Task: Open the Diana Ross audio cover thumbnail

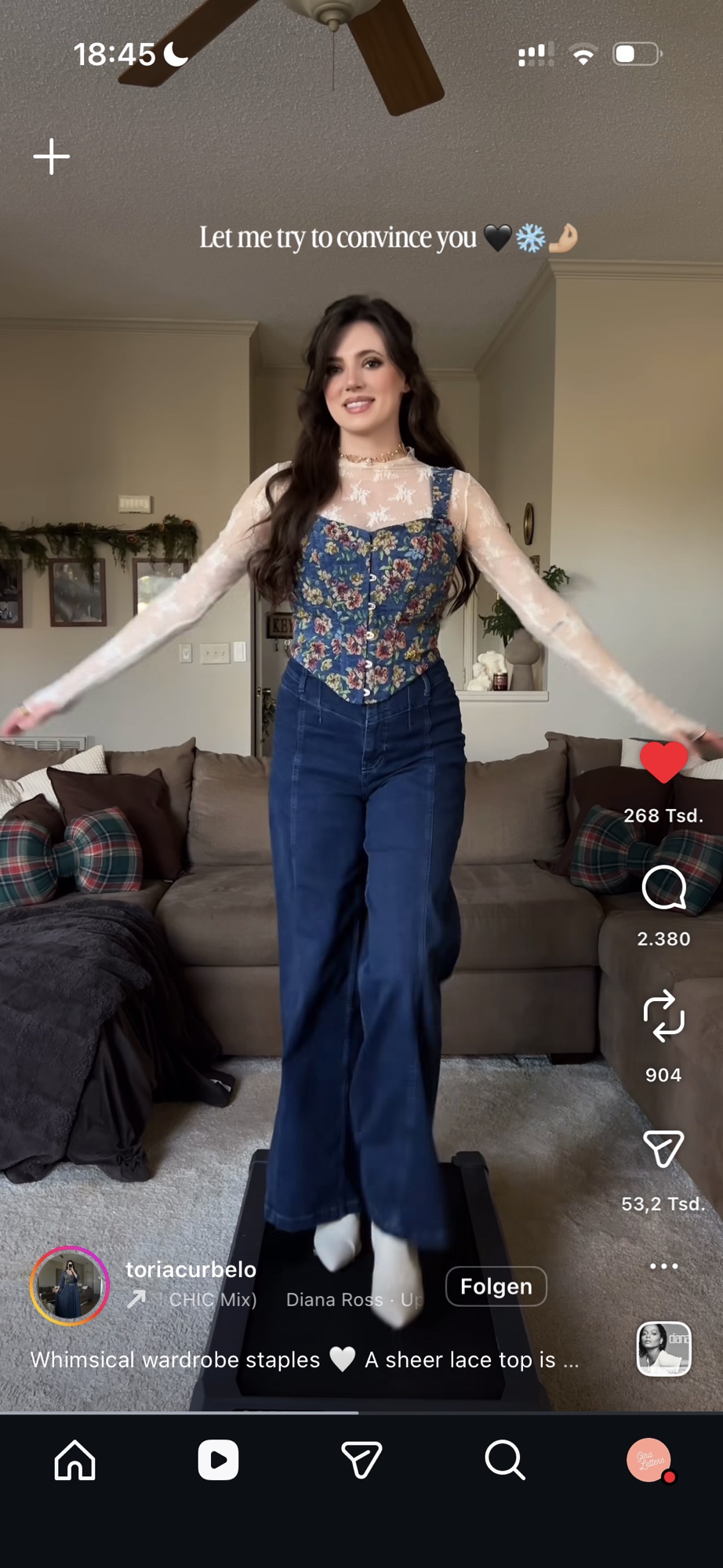Action: pyautogui.click(x=663, y=1349)
